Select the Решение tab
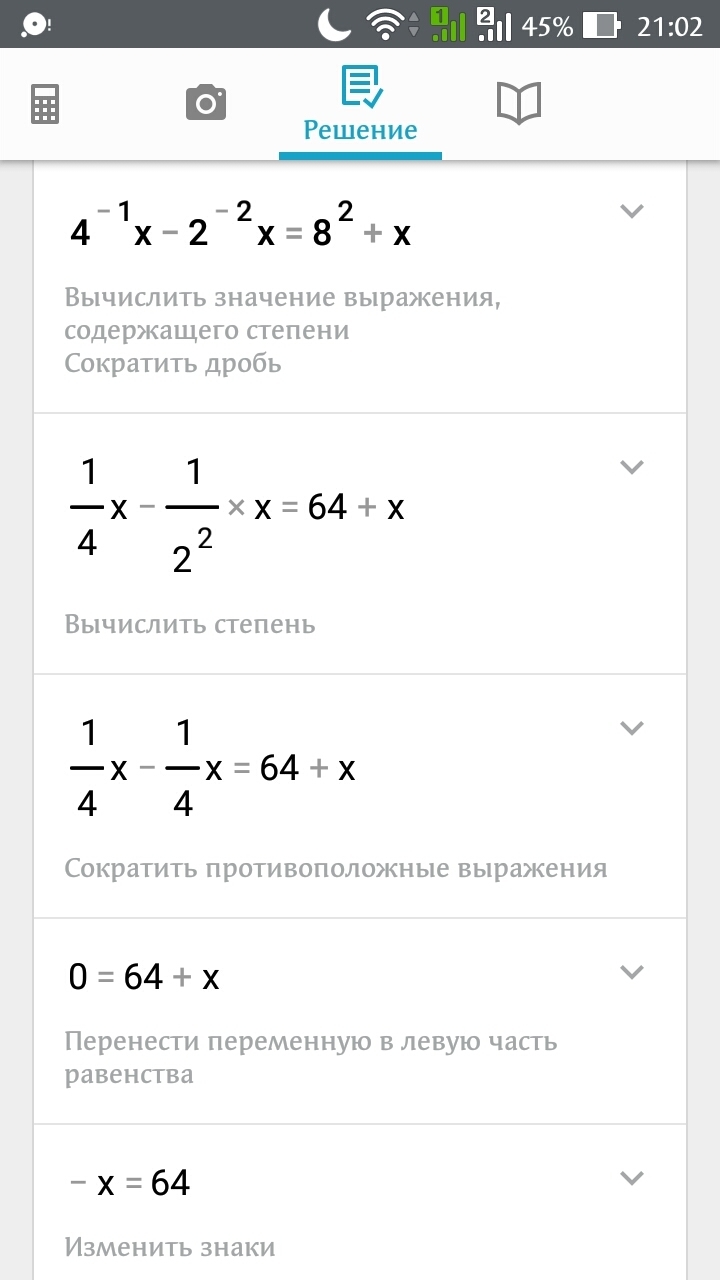 [360, 105]
